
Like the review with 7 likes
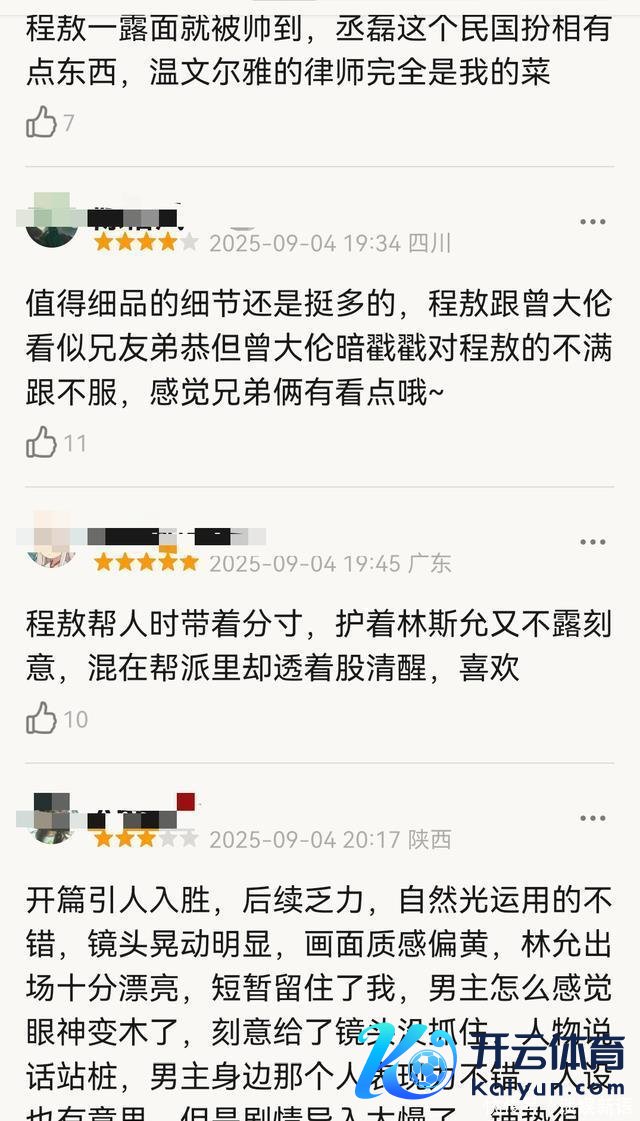click(x=42, y=123)
